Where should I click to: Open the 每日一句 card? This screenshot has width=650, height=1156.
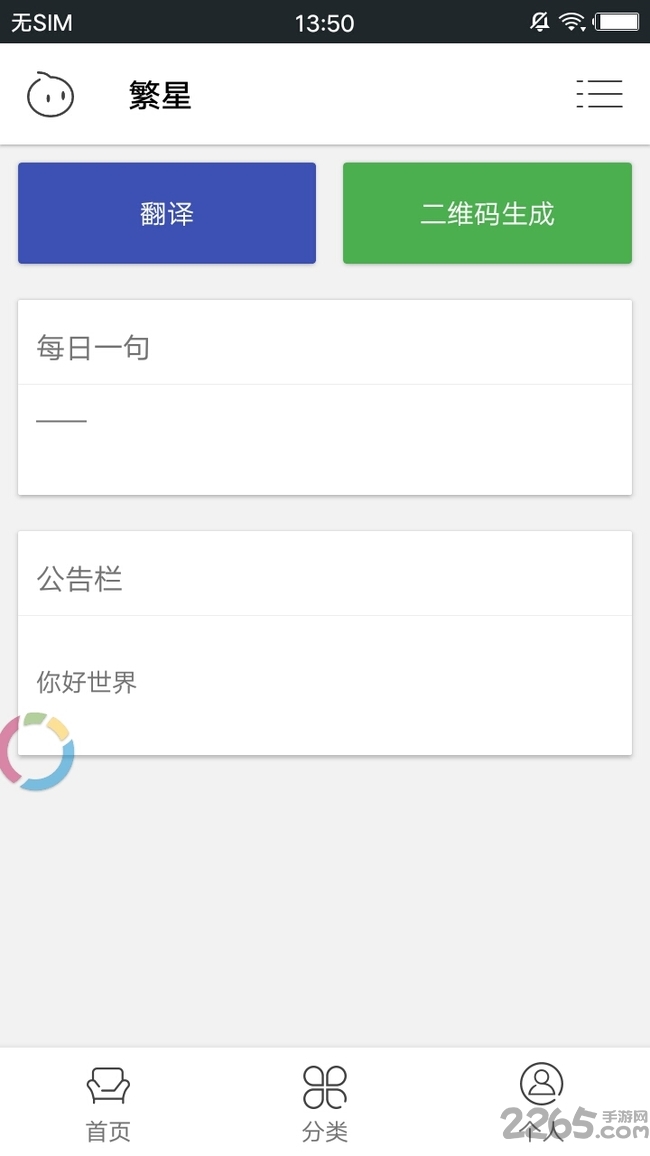[x=325, y=397]
